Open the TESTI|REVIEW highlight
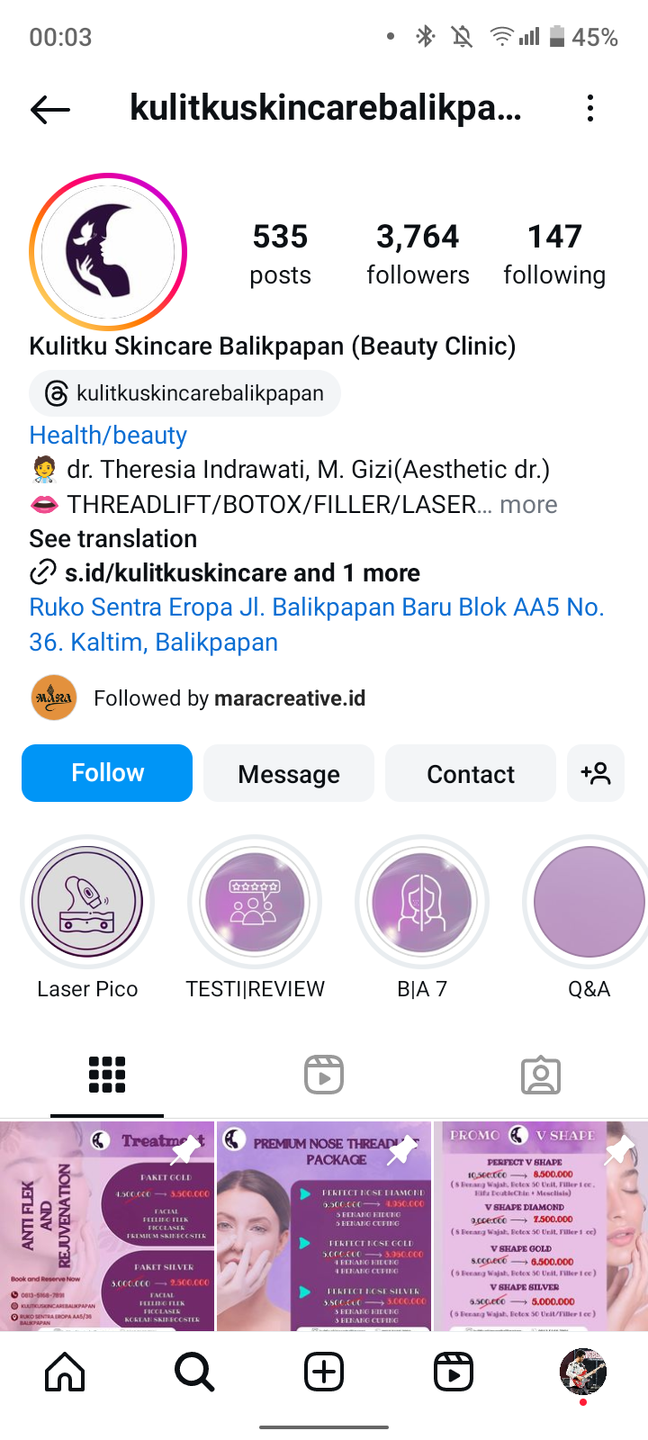 (x=255, y=902)
